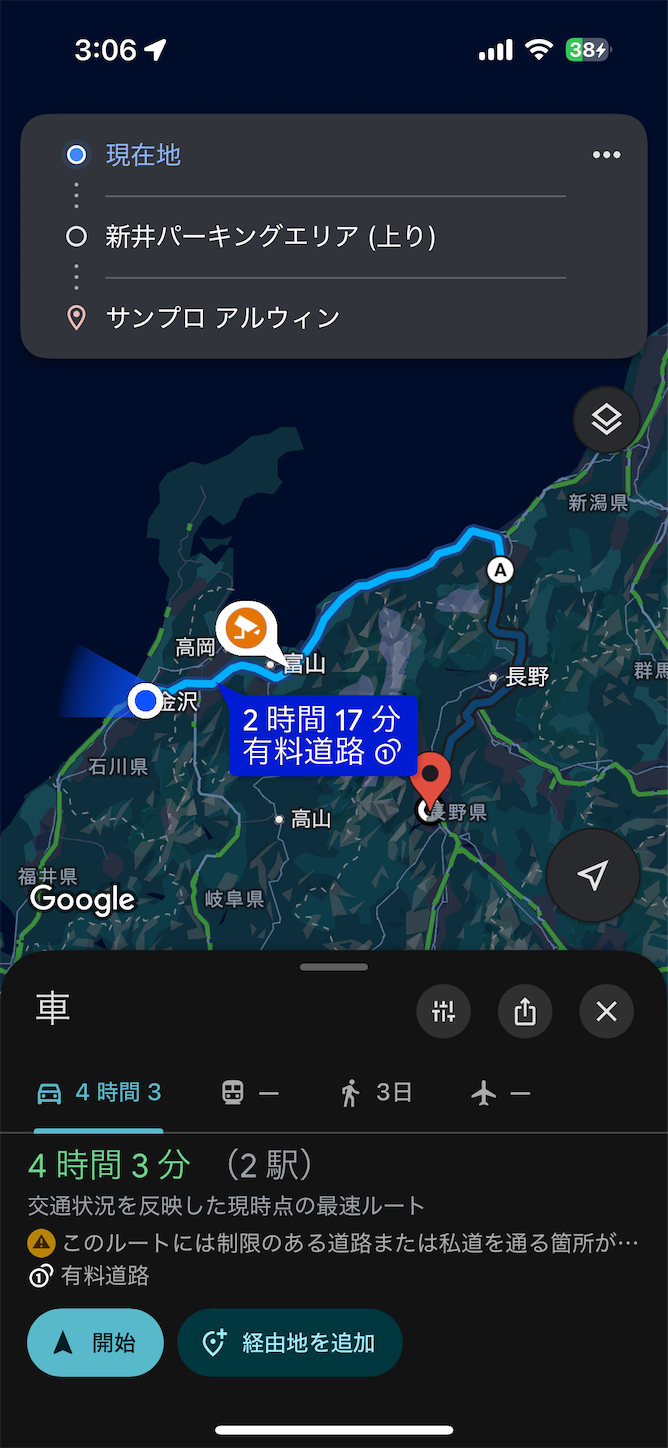Viewport: 668px width, 1448px height.
Task: Recenter map on current location
Action: pos(593,875)
